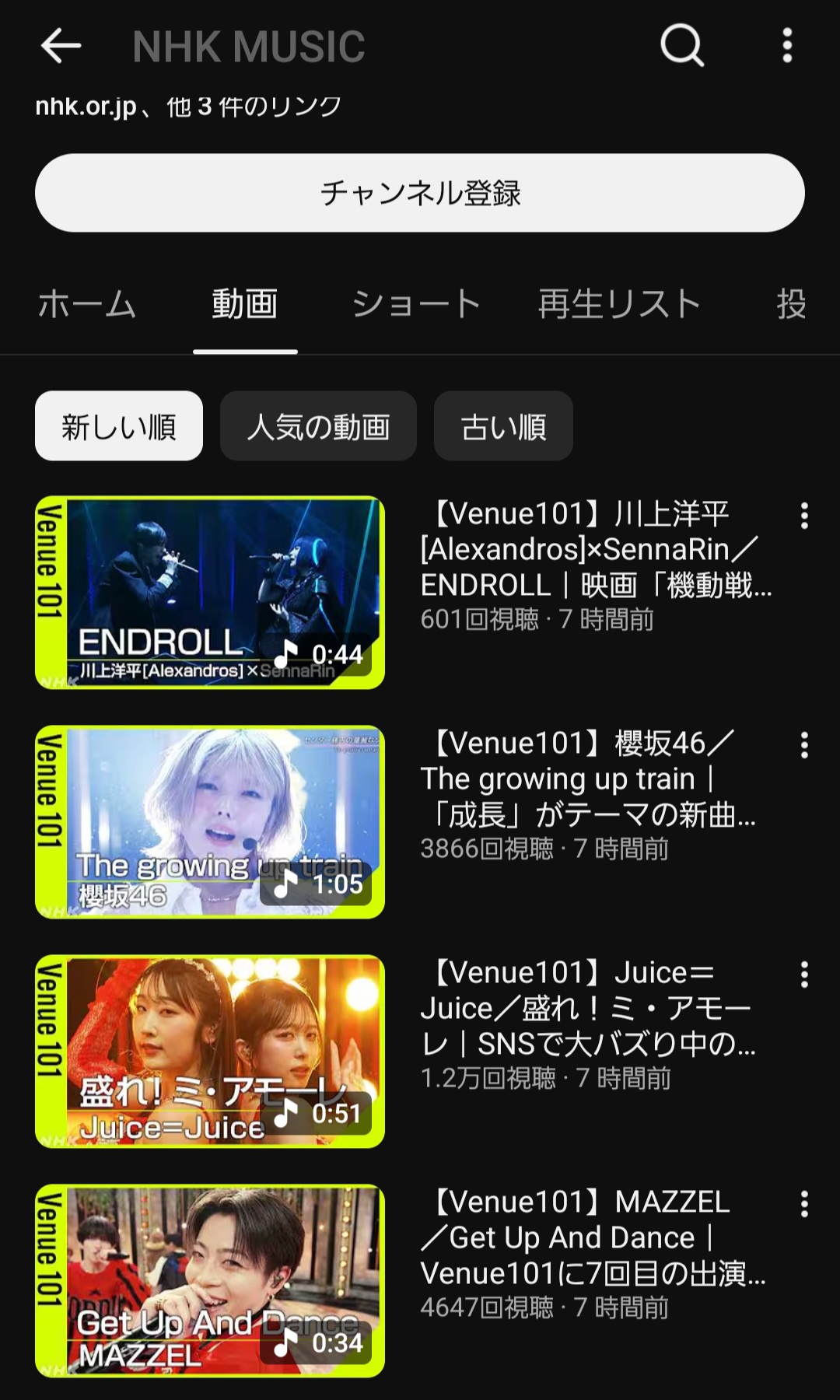The width and height of the screenshot is (840, 1400).
Task: Tap the チャンネル登録 subscribe button
Action: (x=420, y=193)
